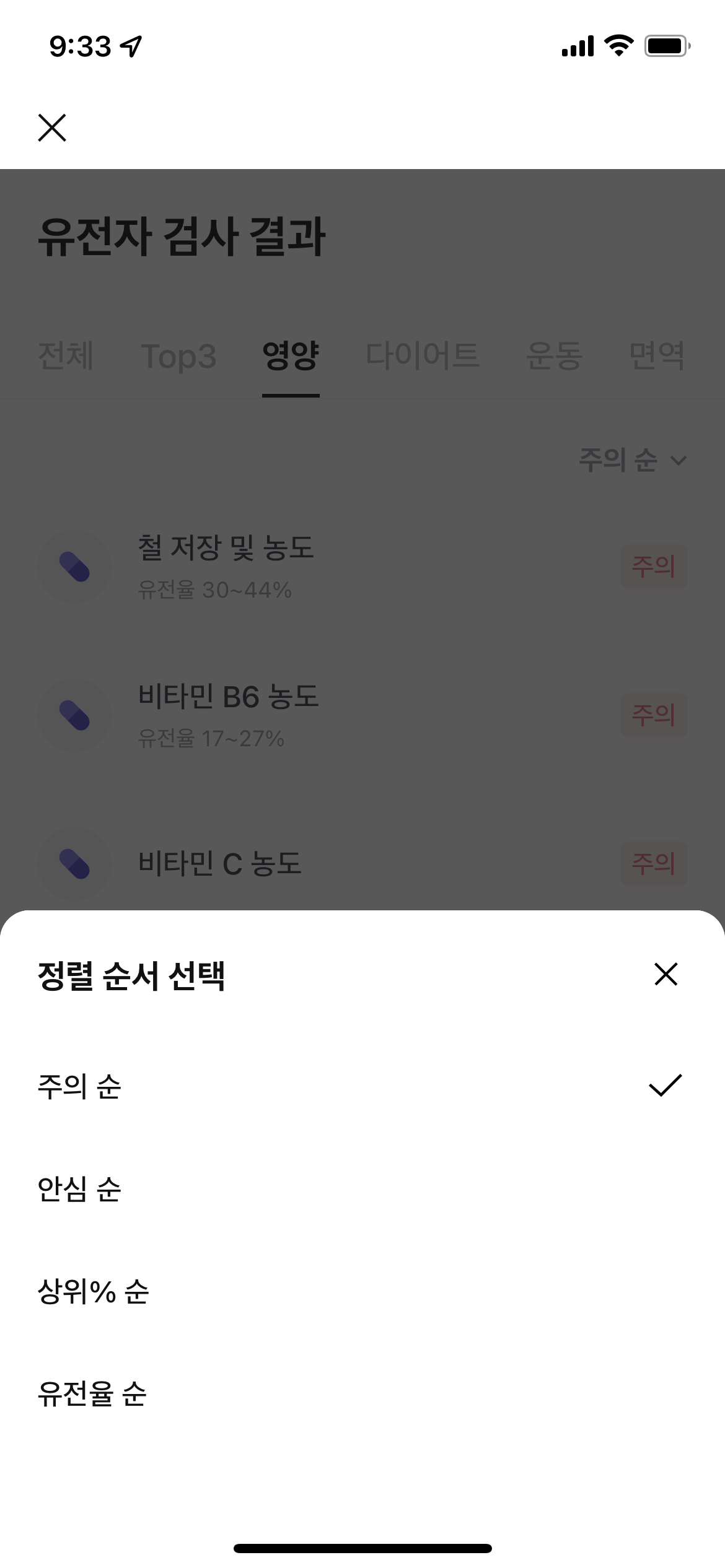Tap the chevron next to 주의 순
725x1568 pixels.
click(678, 461)
